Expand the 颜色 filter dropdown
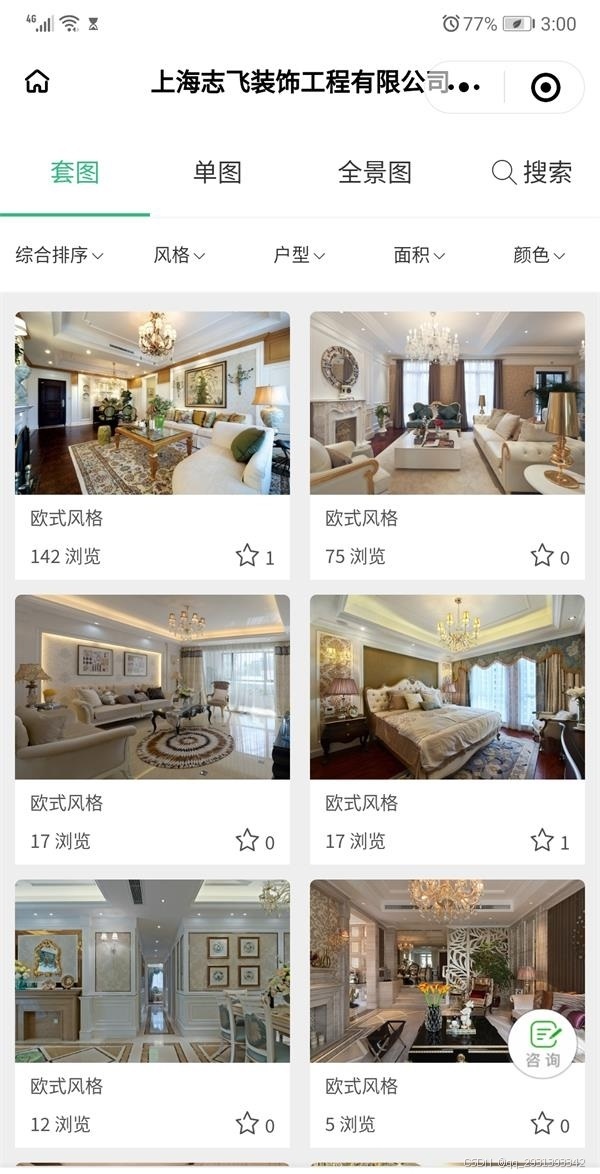This screenshot has width=600, height=1174. 539,255
